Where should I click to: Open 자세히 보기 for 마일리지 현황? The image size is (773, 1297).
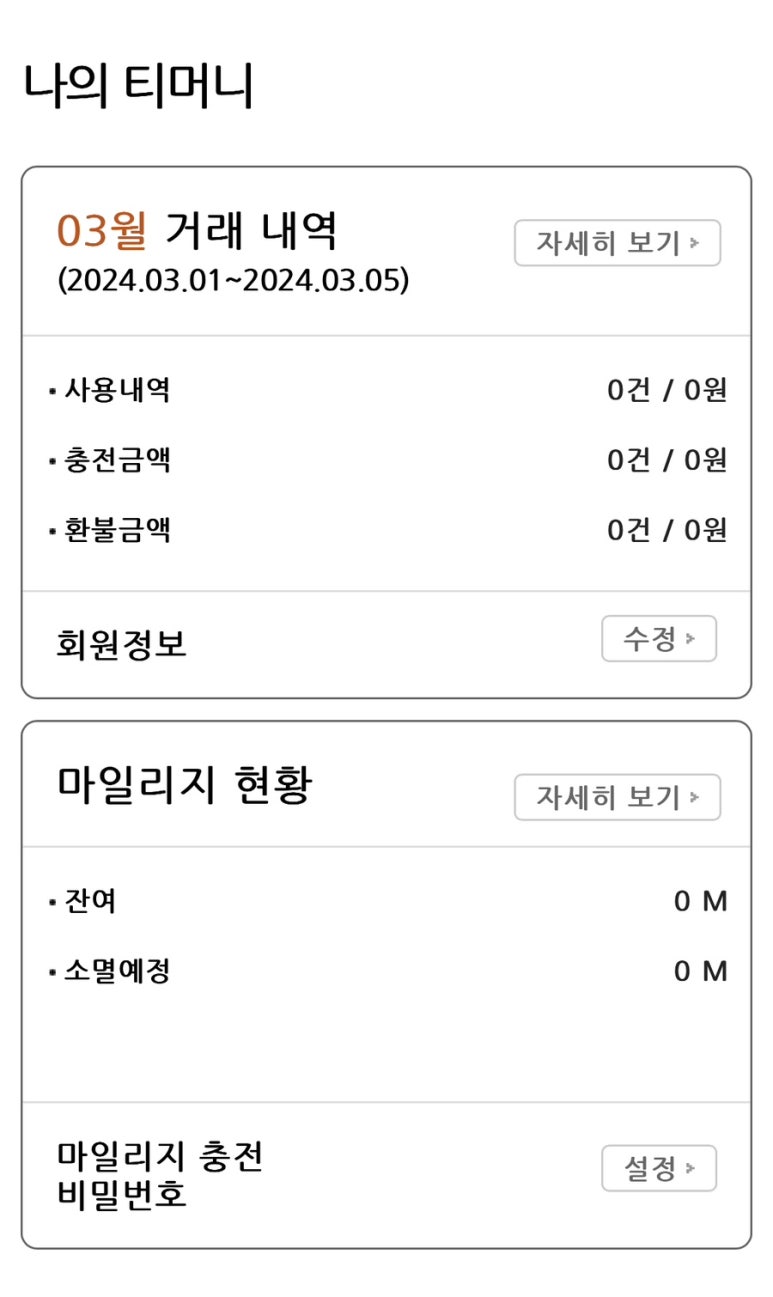point(617,797)
